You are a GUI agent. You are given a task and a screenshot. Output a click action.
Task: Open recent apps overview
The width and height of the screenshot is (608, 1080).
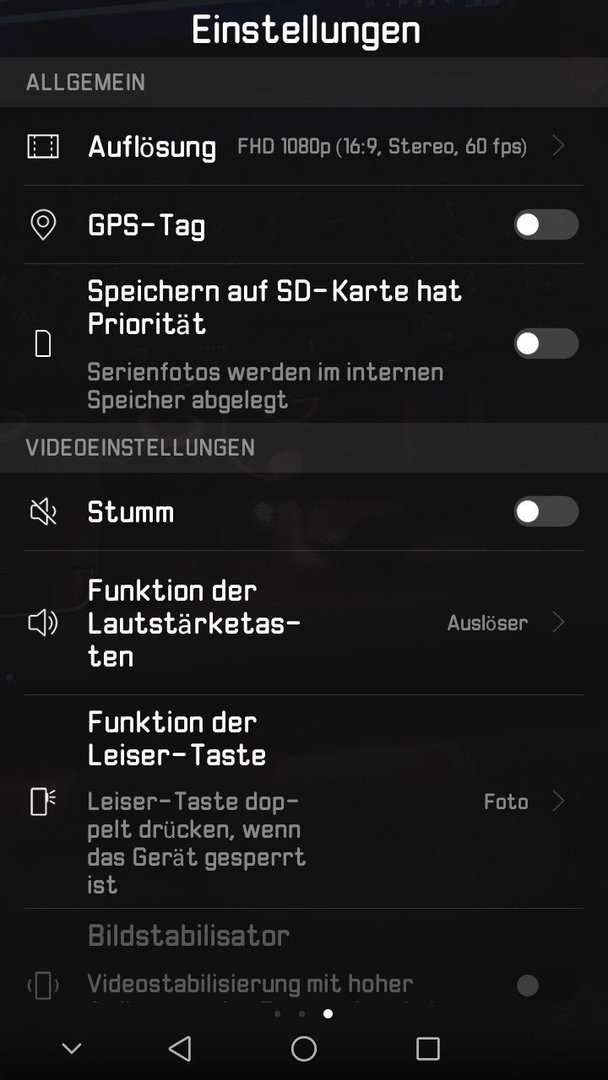[428, 1048]
